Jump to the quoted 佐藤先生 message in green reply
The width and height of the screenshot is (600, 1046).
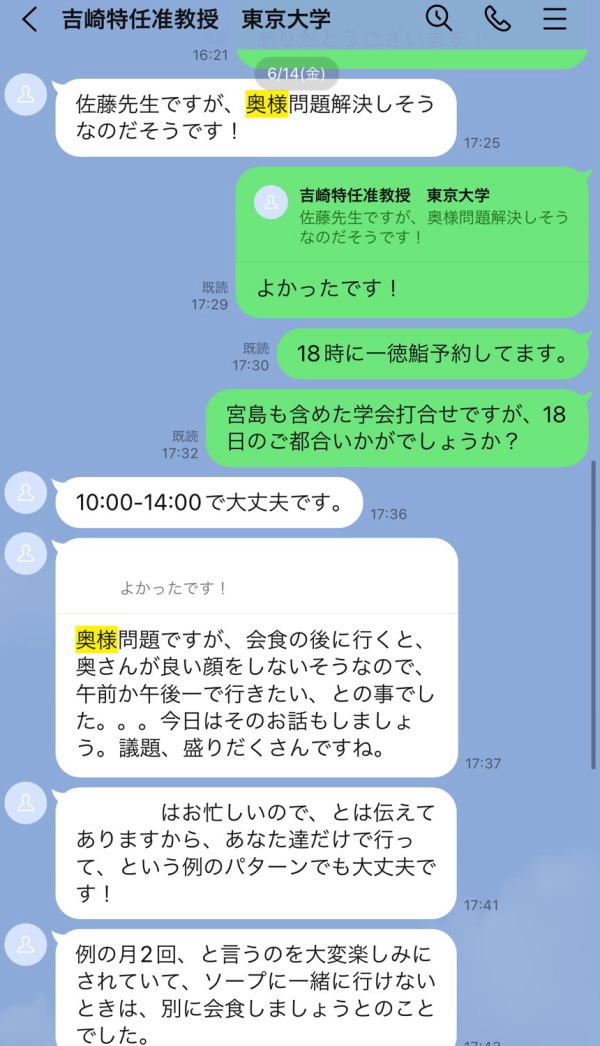412,216
